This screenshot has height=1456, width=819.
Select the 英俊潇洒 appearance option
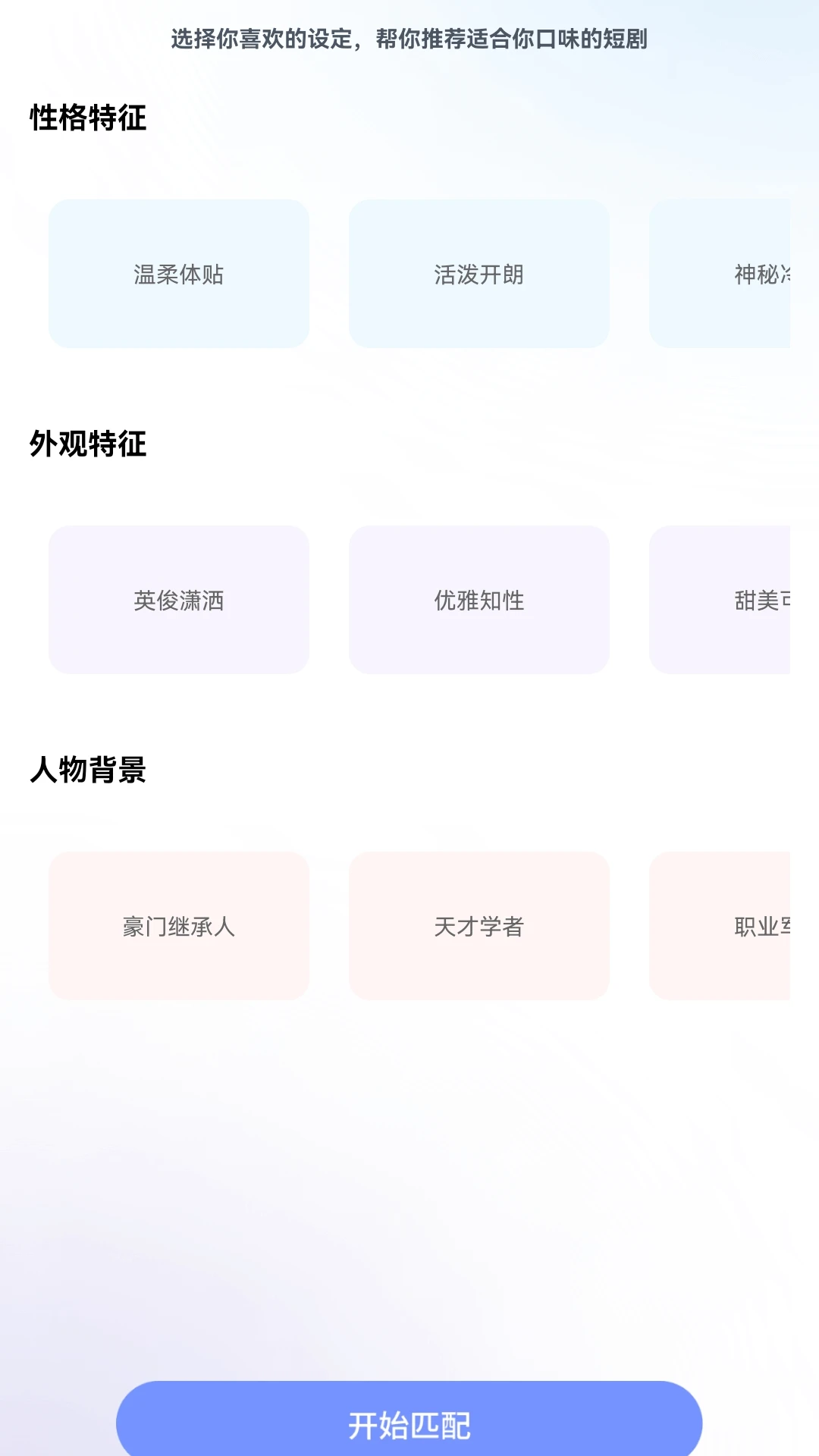[178, 600]
